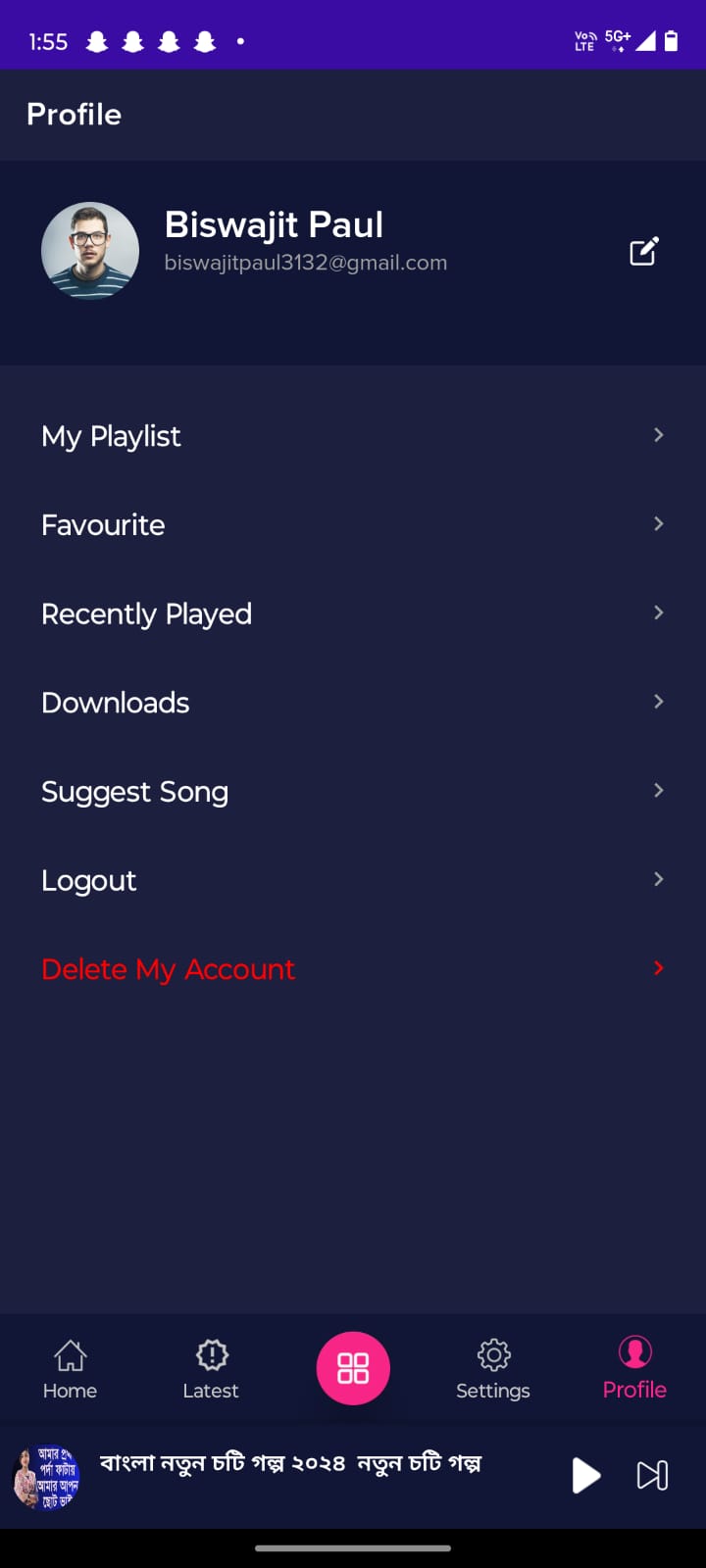
Task: Open the Home icon in bottom navigation
Action: (x=70, y=1368)
